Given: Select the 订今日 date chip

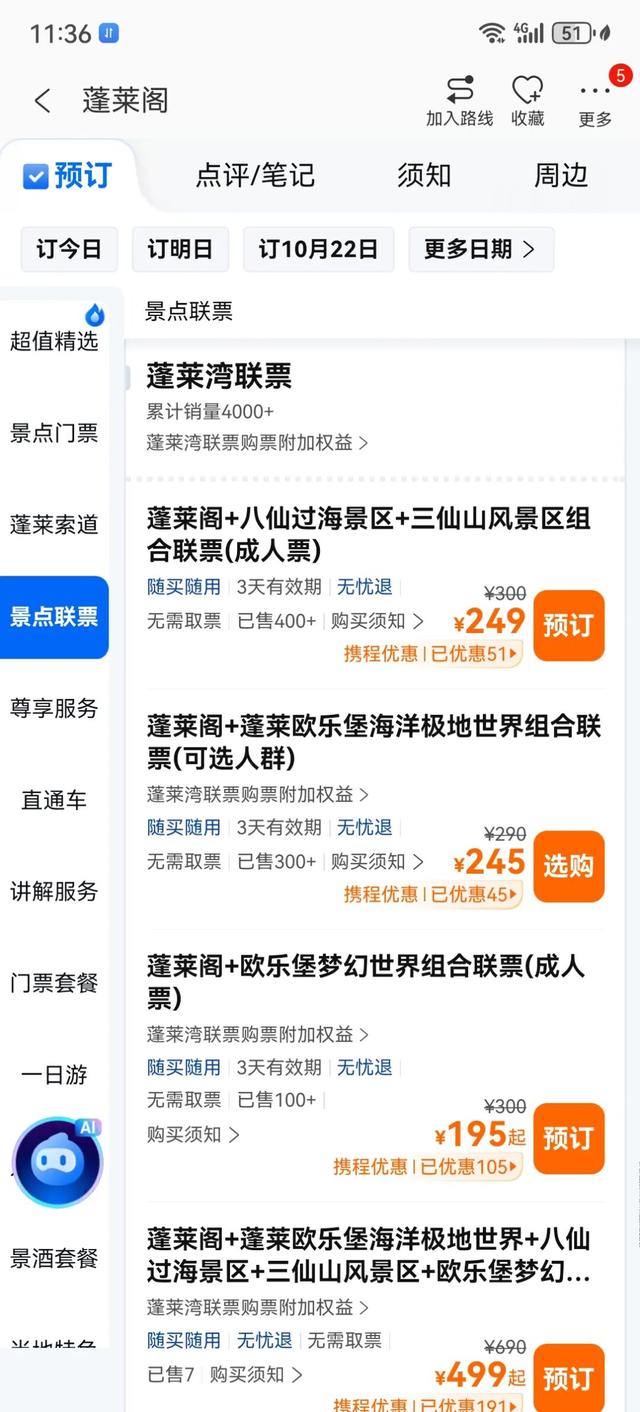Looking at the screenshot, I should tap(69, 249).
